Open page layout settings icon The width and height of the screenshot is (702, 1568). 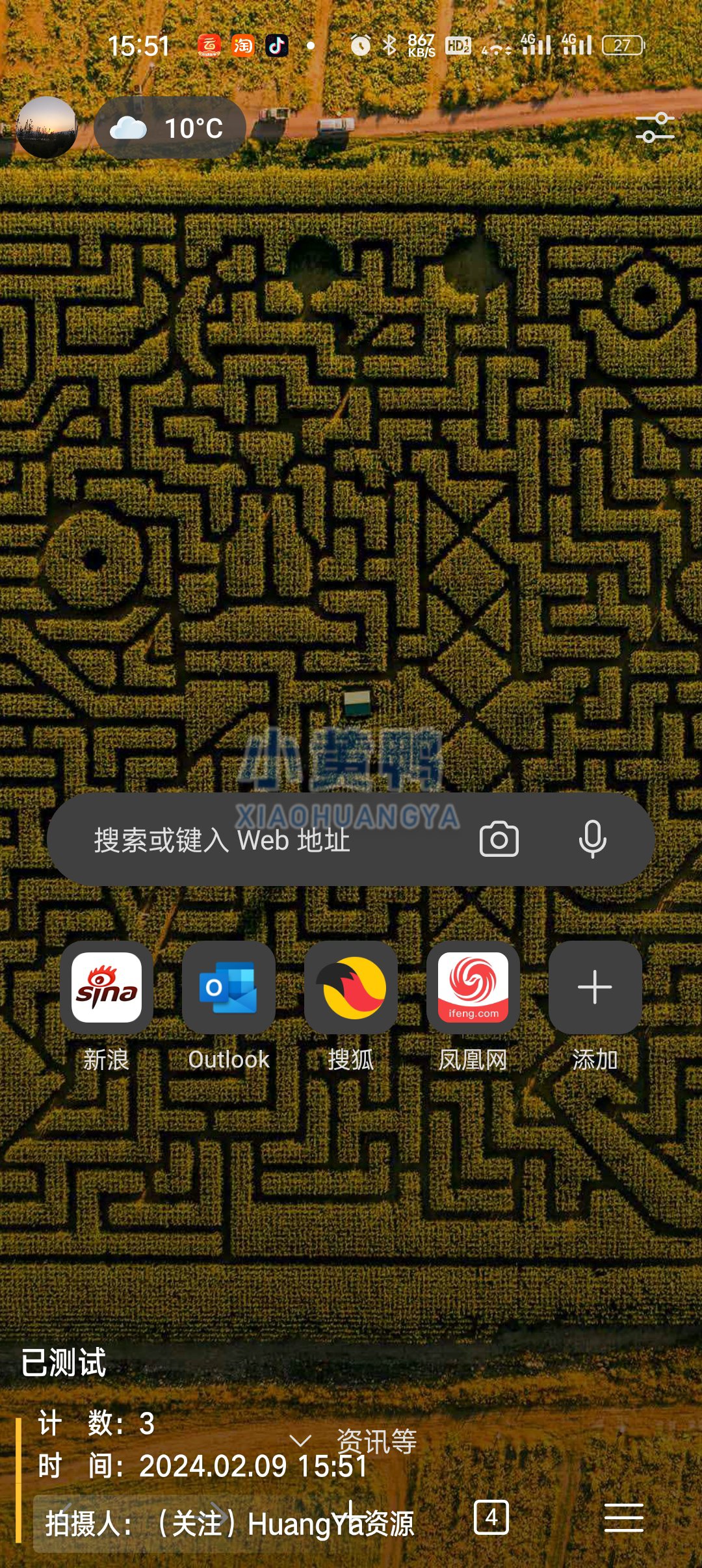[655, 127]
